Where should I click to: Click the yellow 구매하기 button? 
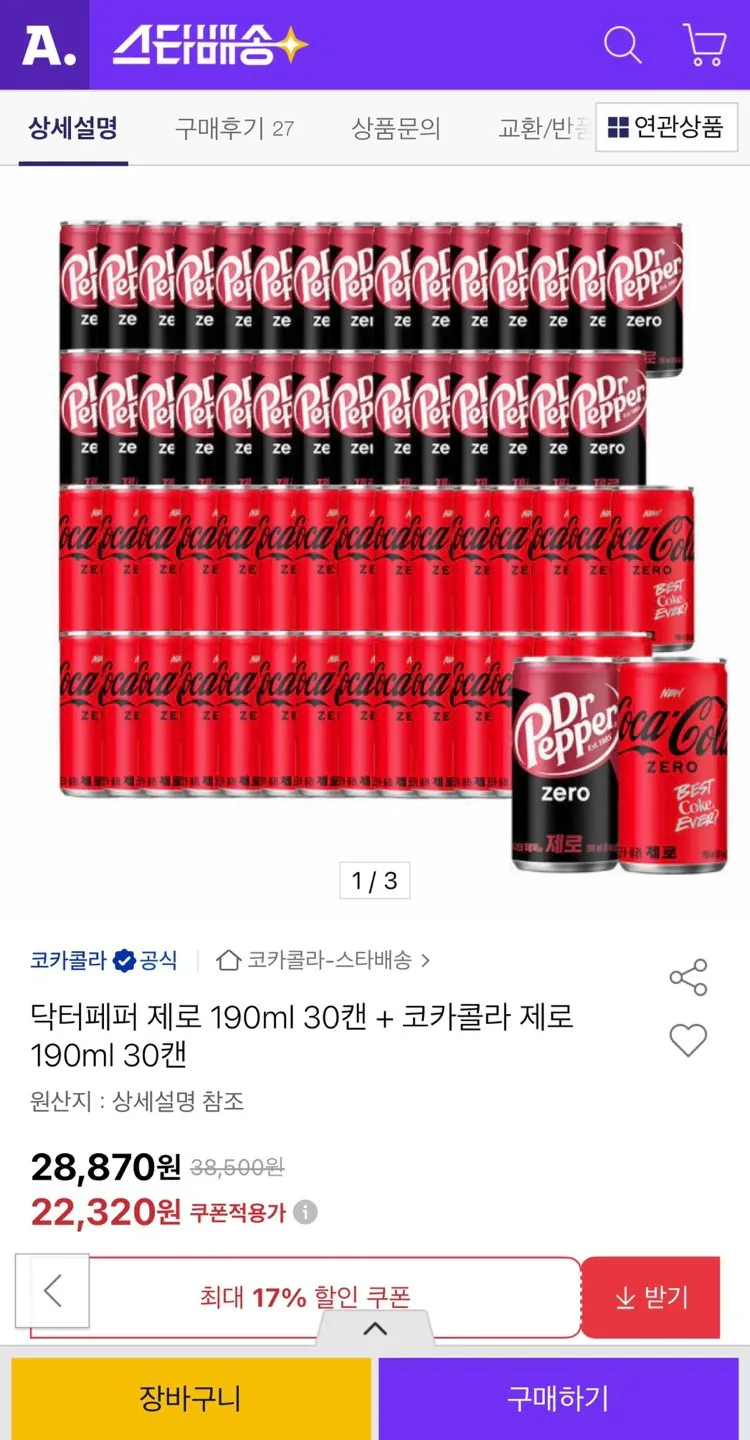tap(562, 1400)
